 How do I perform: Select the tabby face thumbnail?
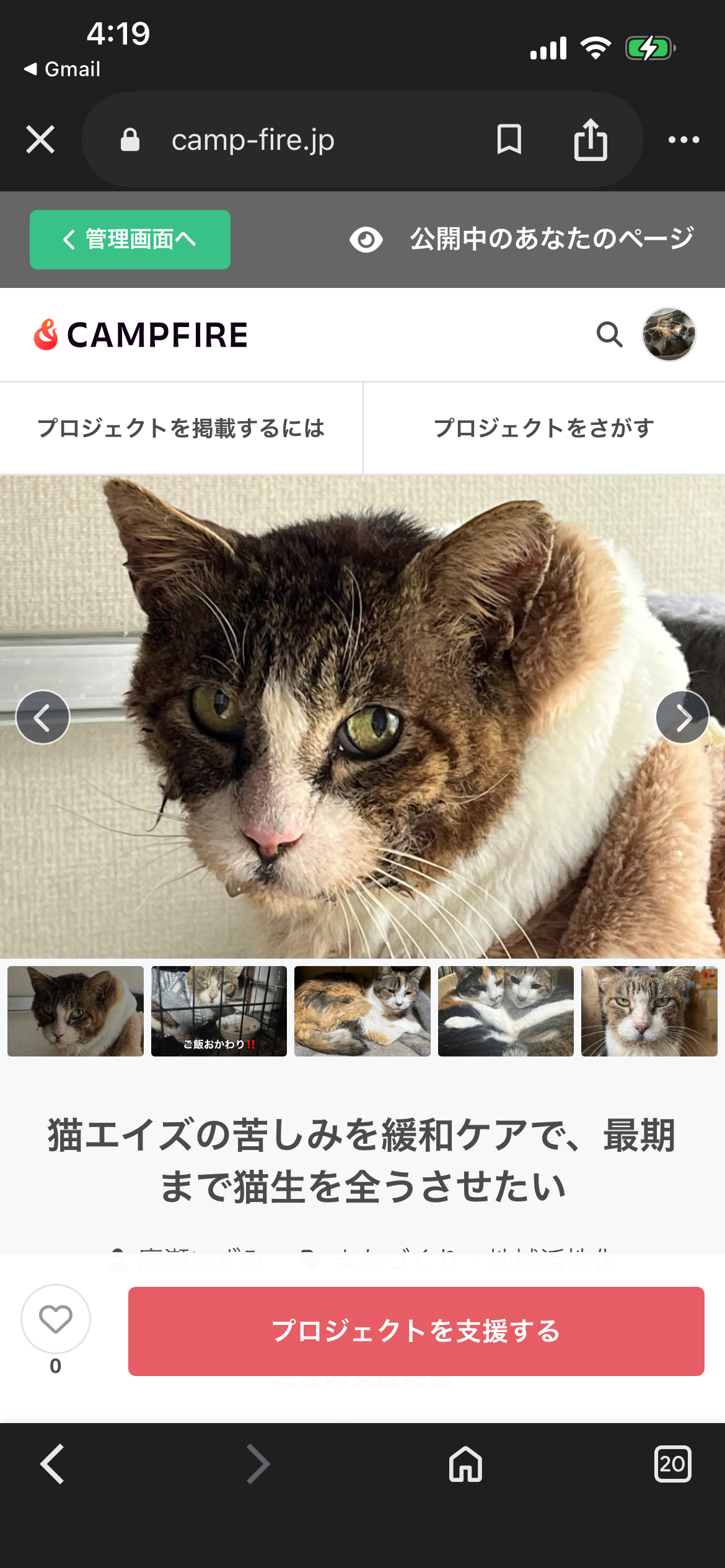tap(649, 1011)
